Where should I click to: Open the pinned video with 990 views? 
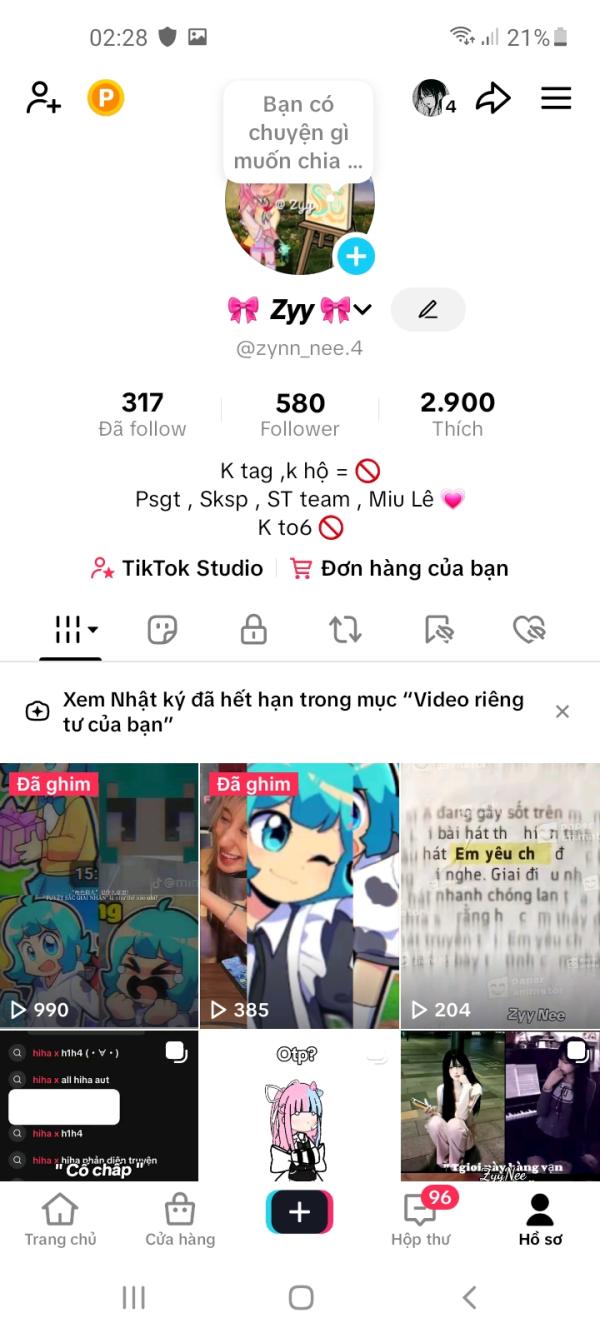(99, 895)
